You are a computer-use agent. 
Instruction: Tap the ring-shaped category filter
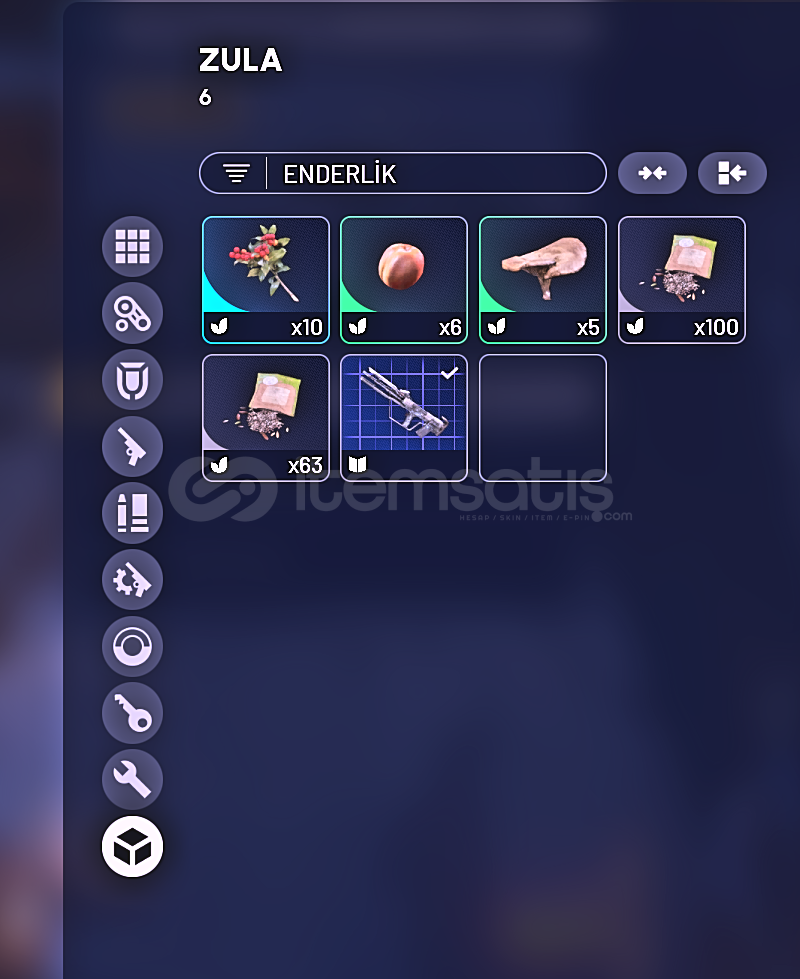click(132, 646)
